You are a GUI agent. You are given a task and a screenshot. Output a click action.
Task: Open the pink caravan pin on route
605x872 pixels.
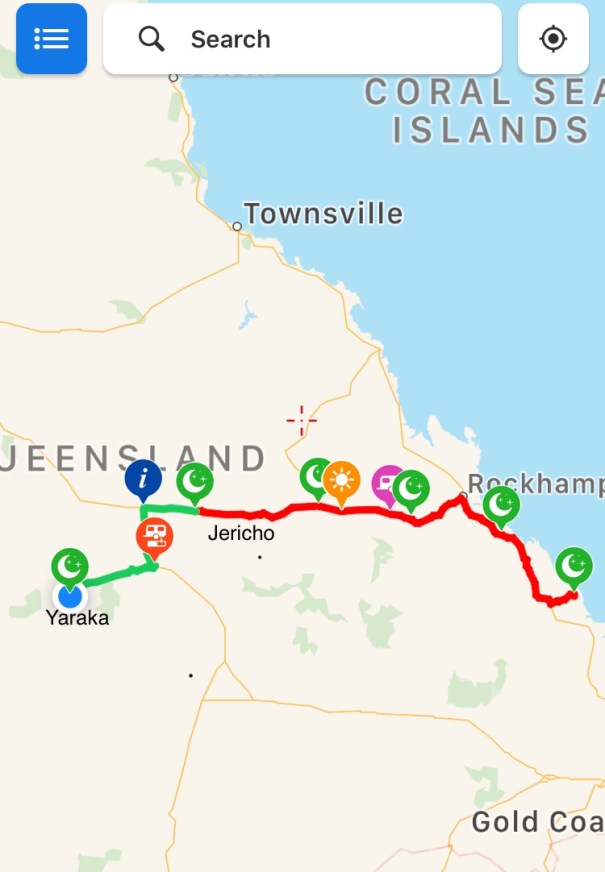point(386,484)
